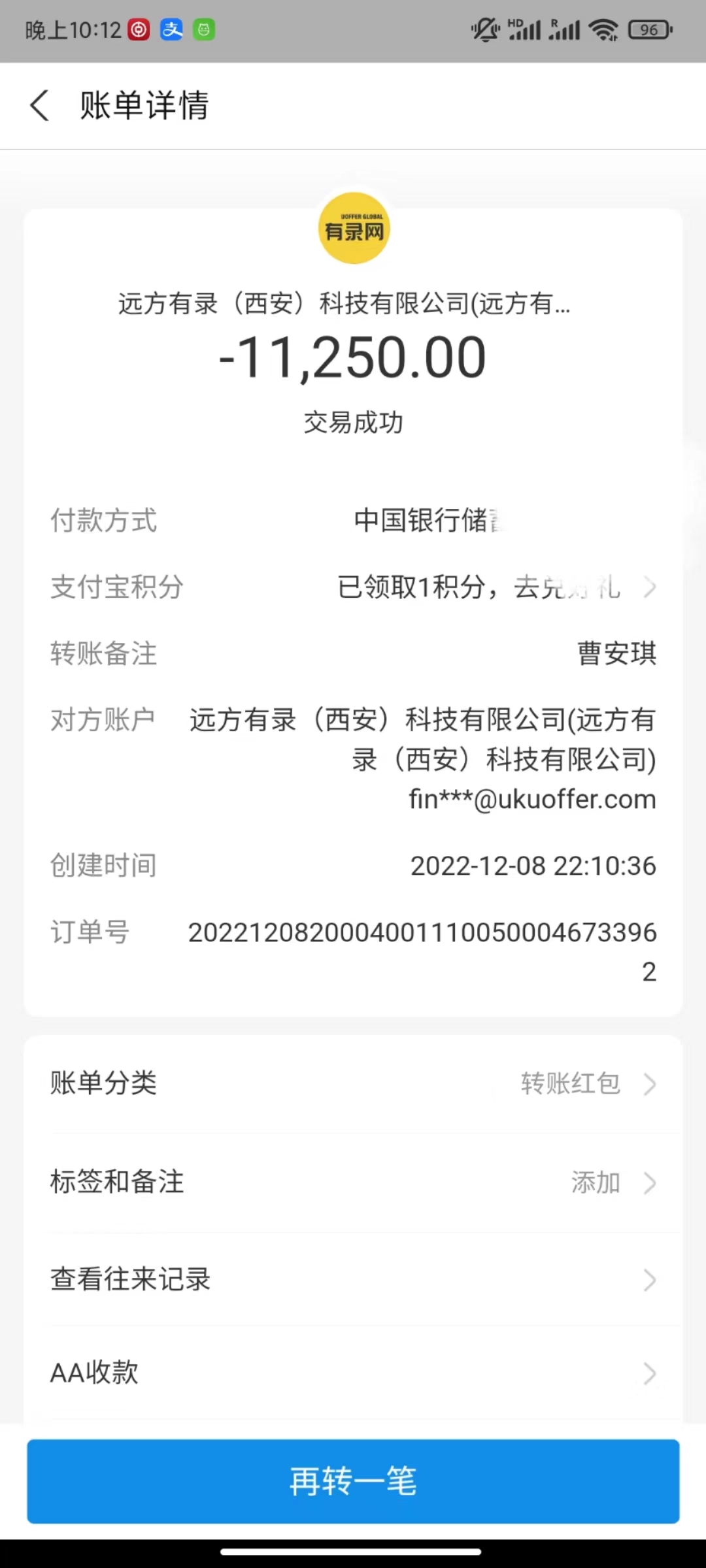
Task: Change the bill category 转账红包
Action: pos(570,1083)
